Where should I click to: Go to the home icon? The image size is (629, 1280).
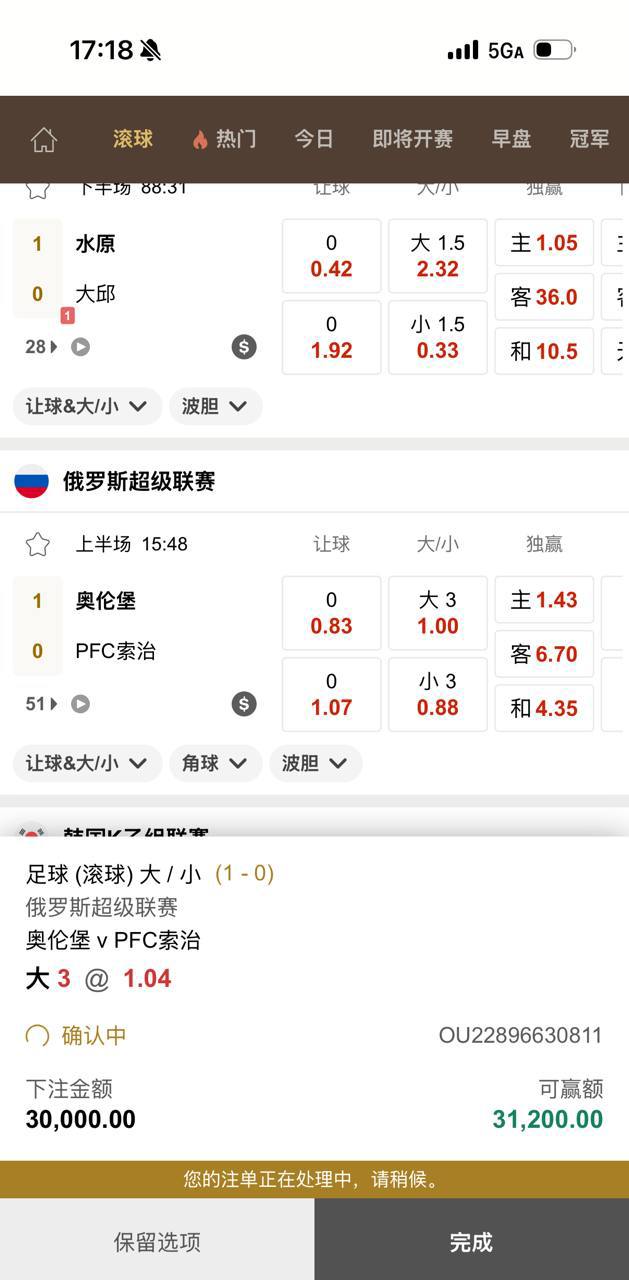pyautogui.click(x=44, y=140)
